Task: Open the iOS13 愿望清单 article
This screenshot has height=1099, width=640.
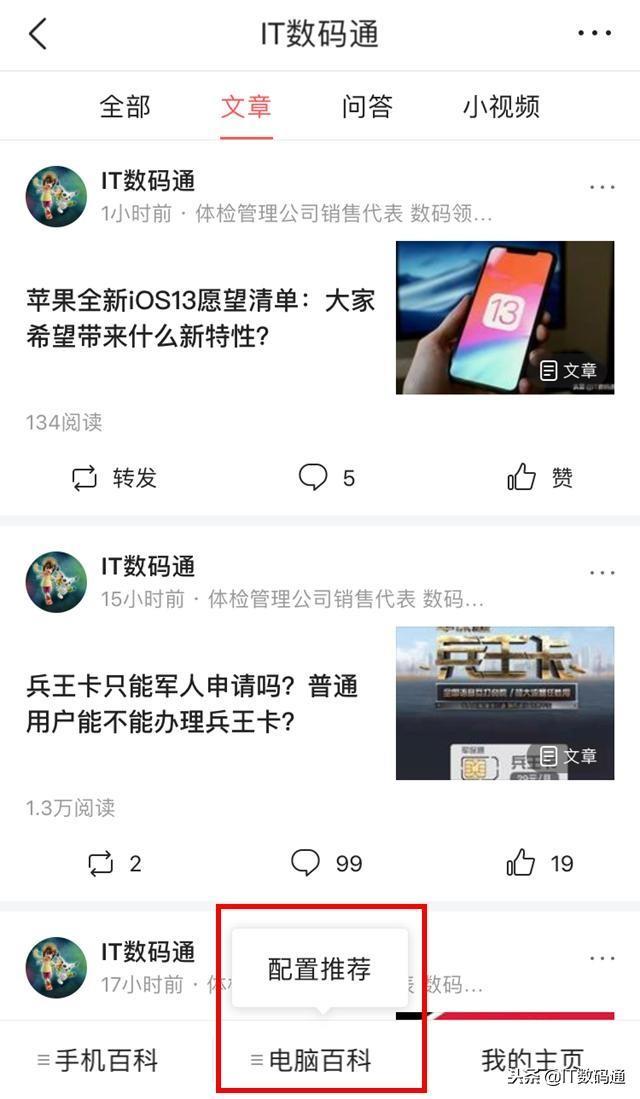Action: [x=200, y=318]
